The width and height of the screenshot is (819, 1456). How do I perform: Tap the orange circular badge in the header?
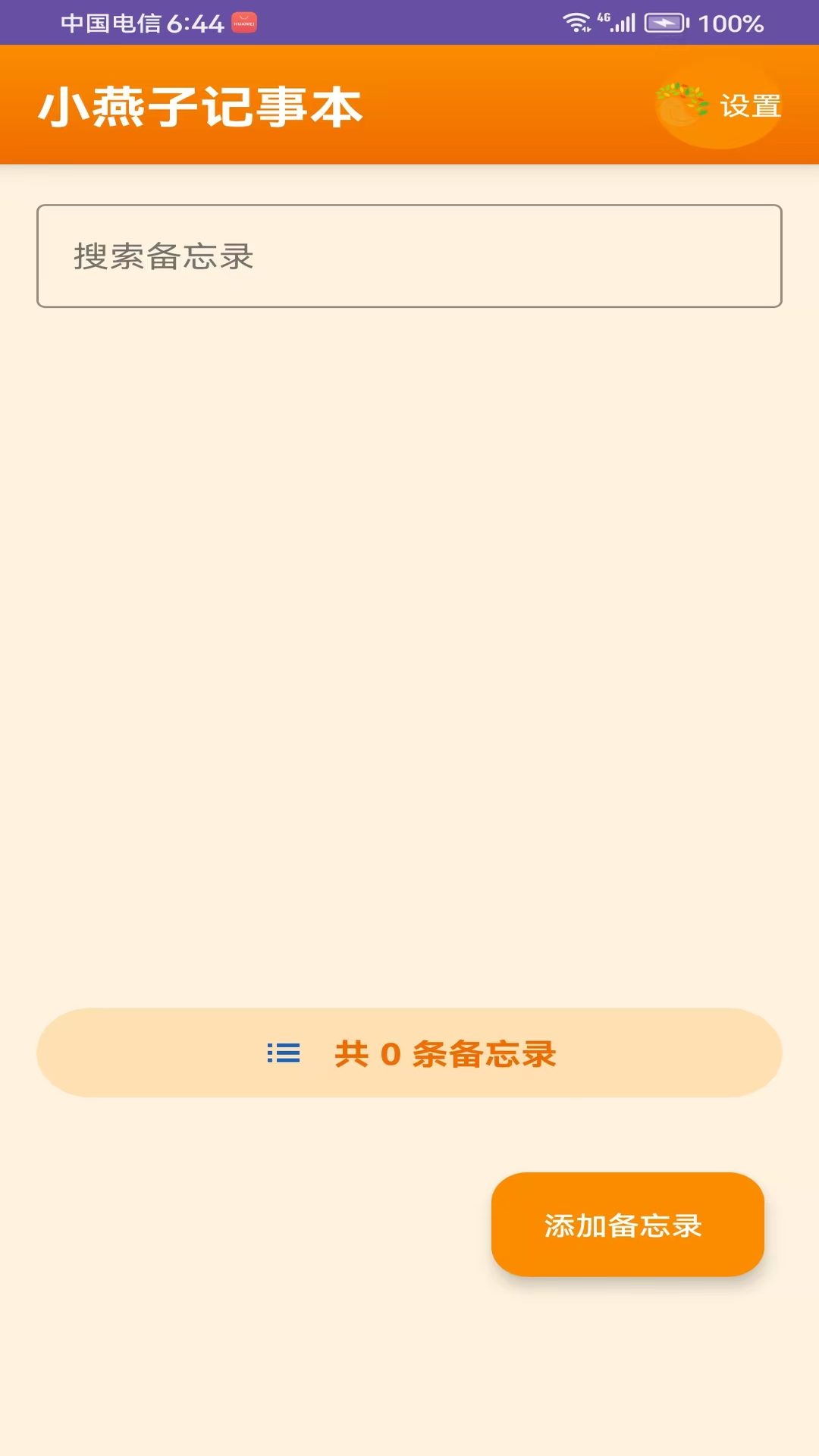click(717, 106)
